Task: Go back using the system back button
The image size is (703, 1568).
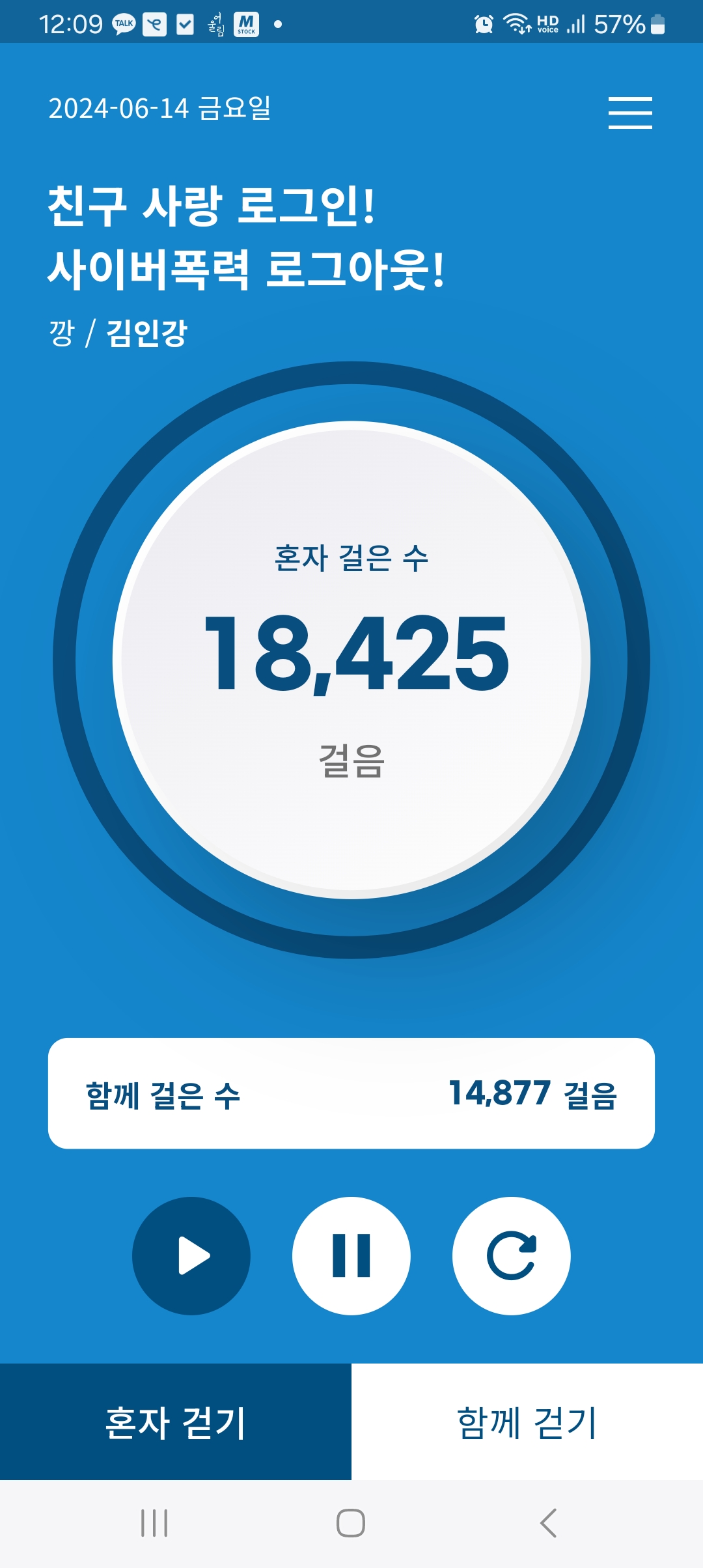Action: [x=548, y=1523]
